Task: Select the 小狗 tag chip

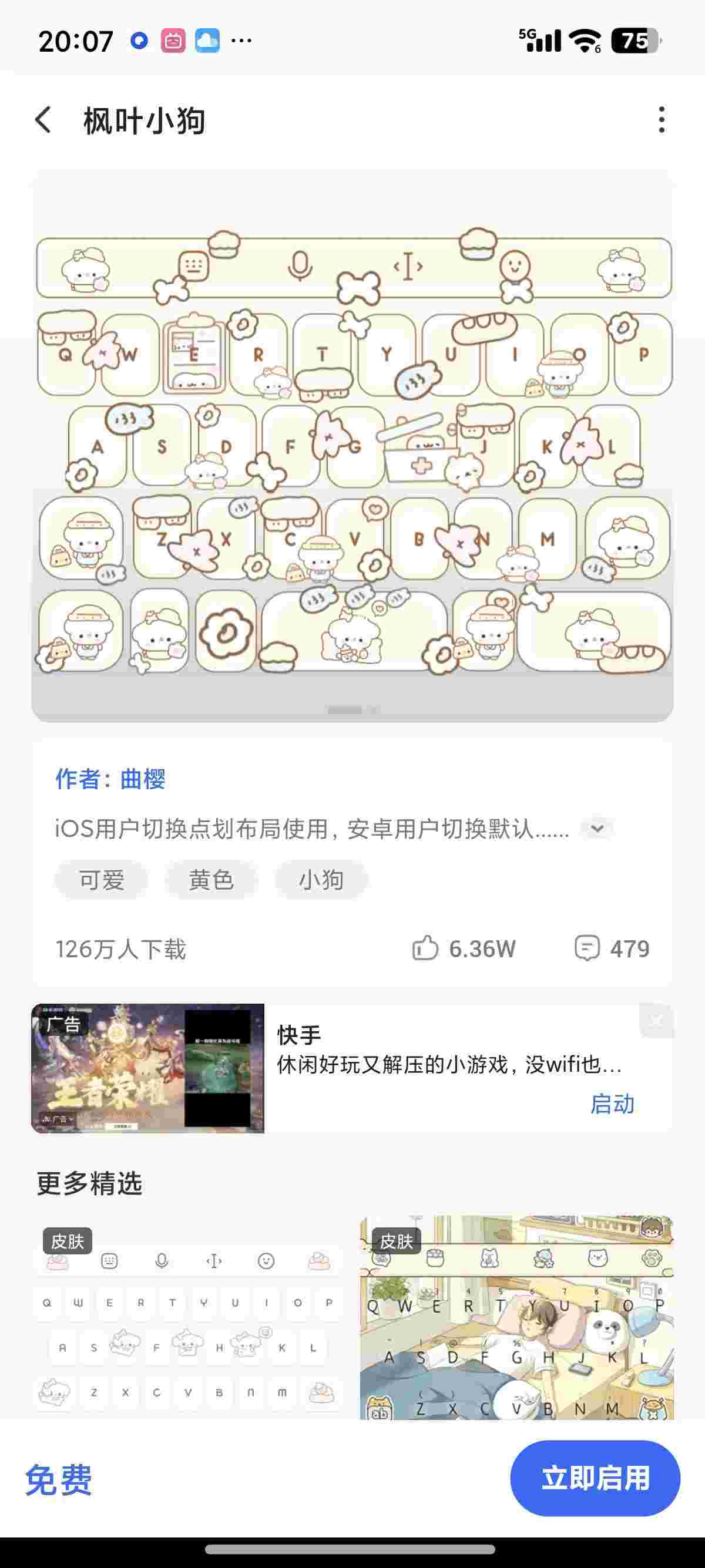Action: click(x=321, y=880)
